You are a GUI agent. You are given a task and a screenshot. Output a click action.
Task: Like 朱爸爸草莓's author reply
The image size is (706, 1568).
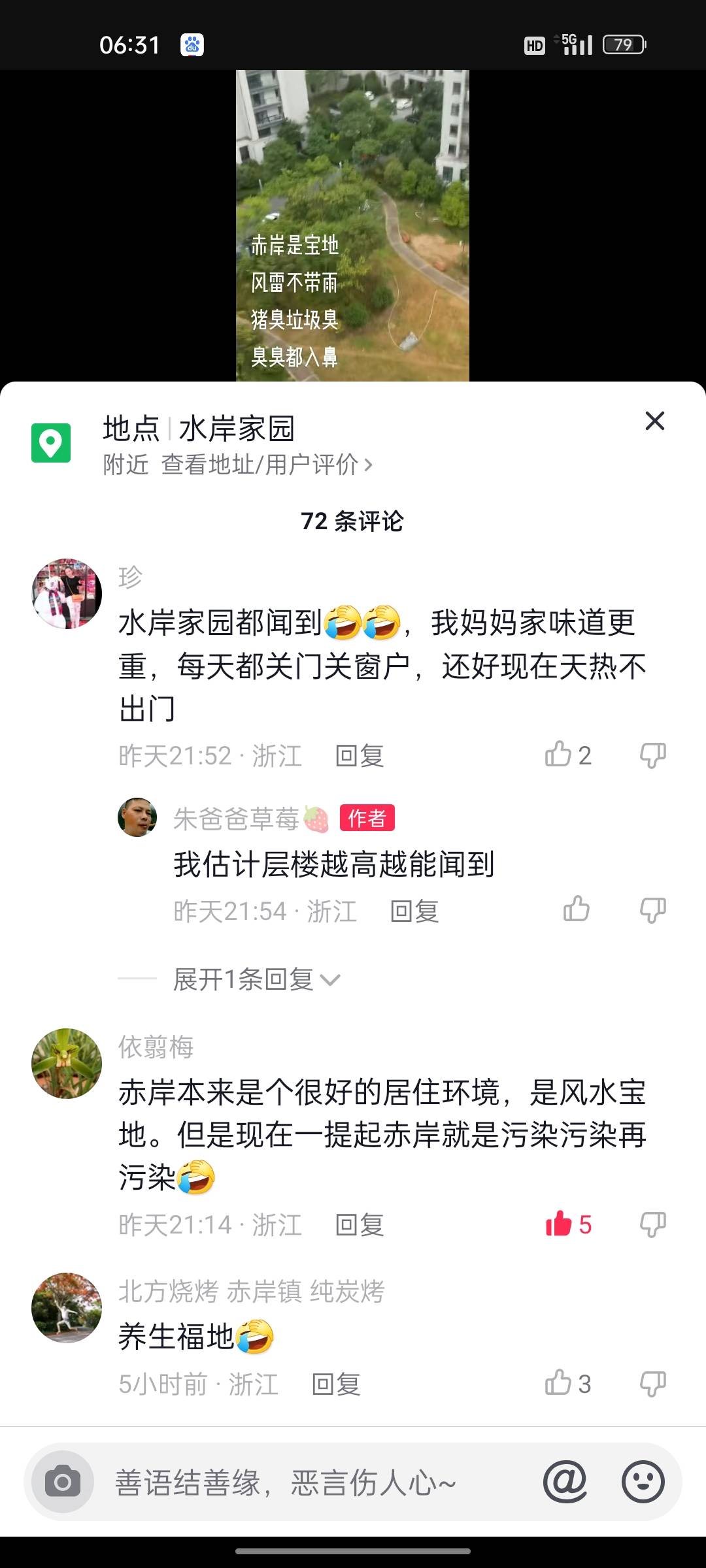point(576,909)
